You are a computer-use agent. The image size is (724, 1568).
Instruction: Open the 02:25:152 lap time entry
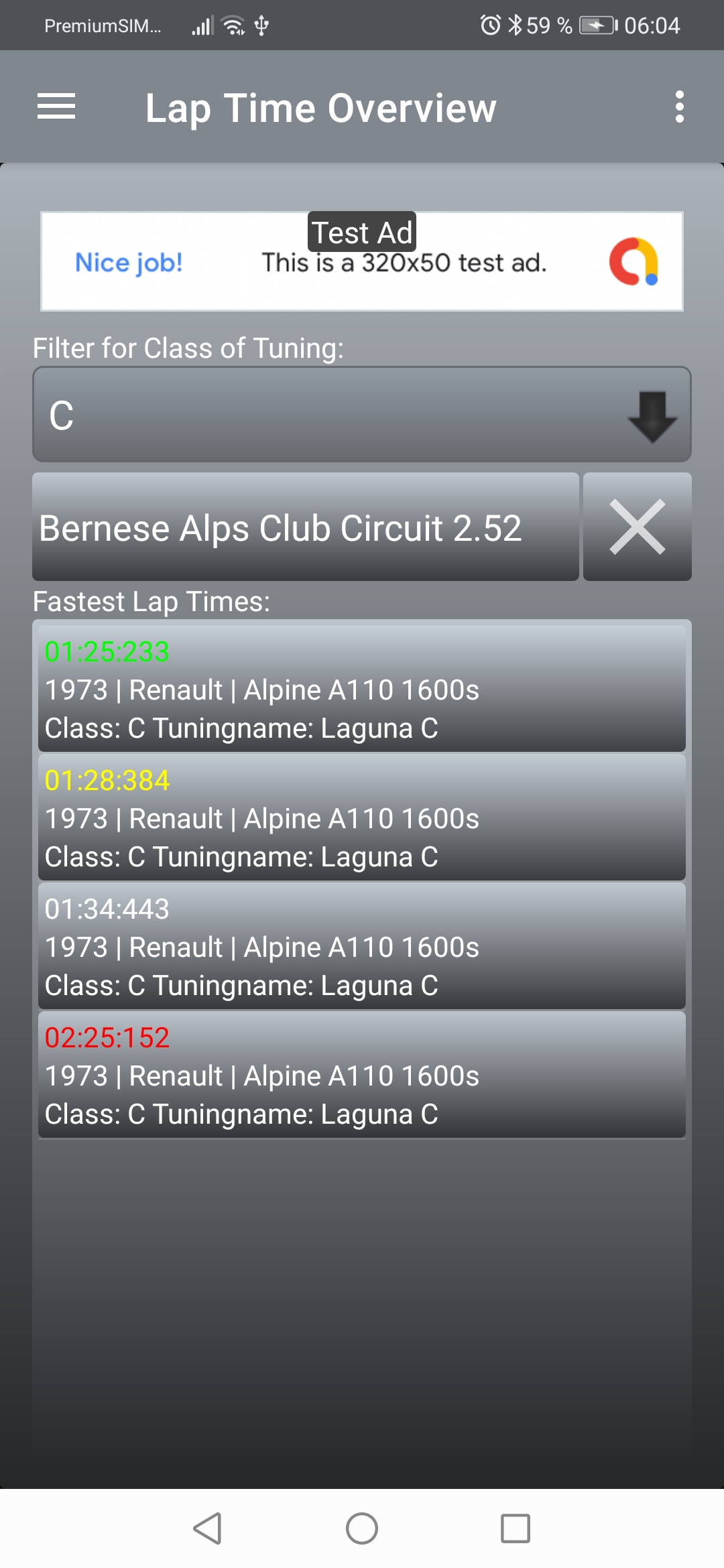tap(362, 1074)
